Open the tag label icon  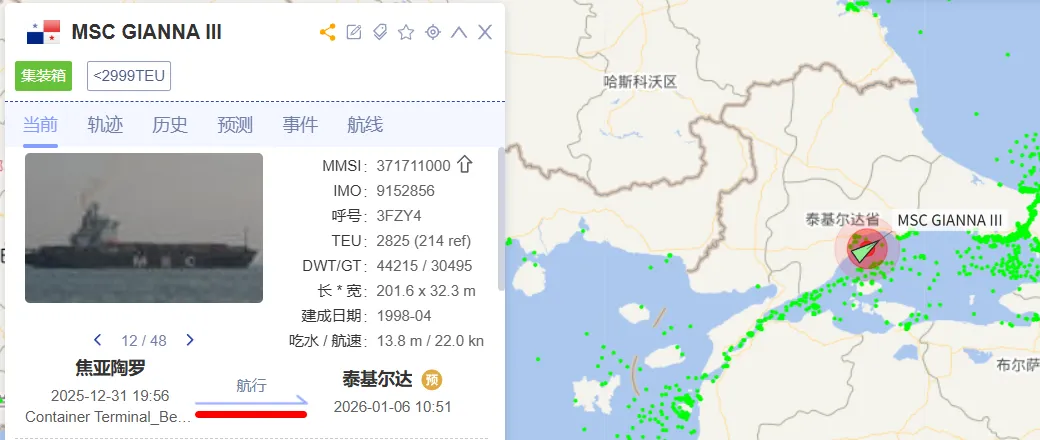(380, 32)
